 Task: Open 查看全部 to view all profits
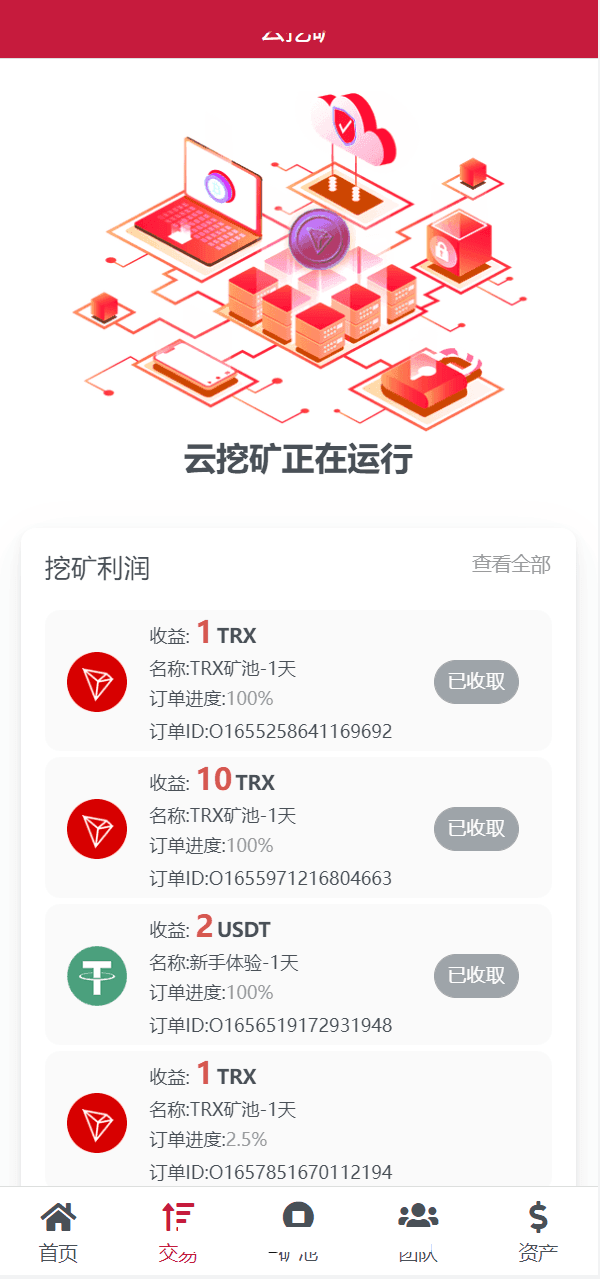click(511, 564)
